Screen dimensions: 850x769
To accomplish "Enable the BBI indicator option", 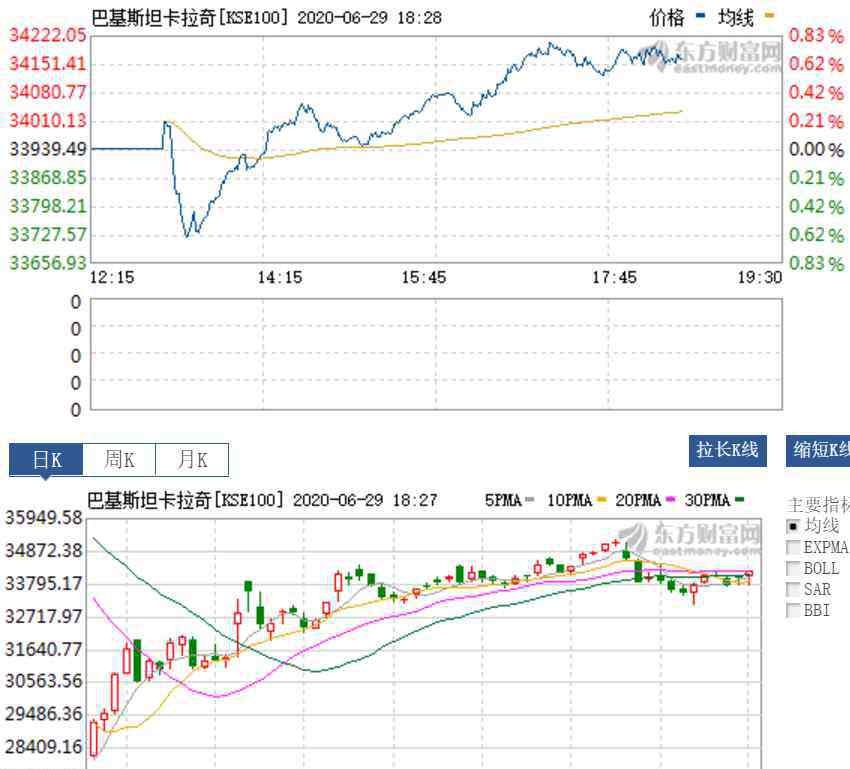I will click(x=793, y=610).
